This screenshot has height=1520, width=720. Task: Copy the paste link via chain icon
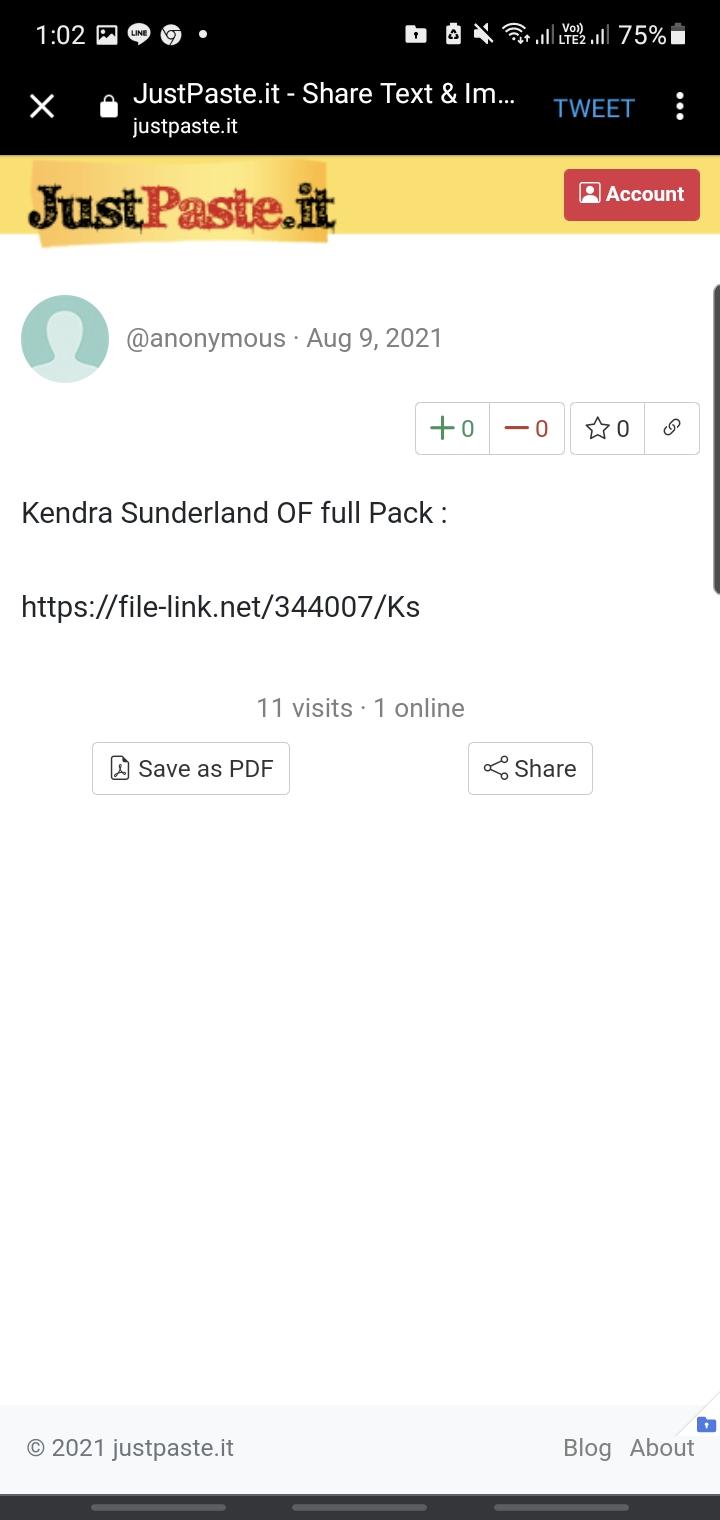click(672, 428)
